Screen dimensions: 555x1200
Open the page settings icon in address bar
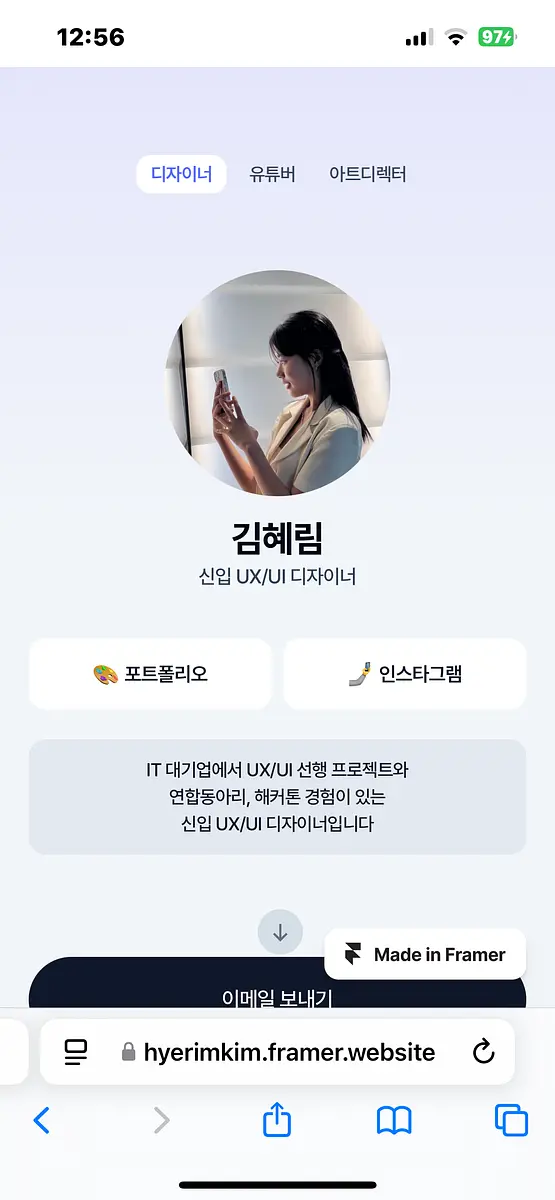coord(76,1052)
